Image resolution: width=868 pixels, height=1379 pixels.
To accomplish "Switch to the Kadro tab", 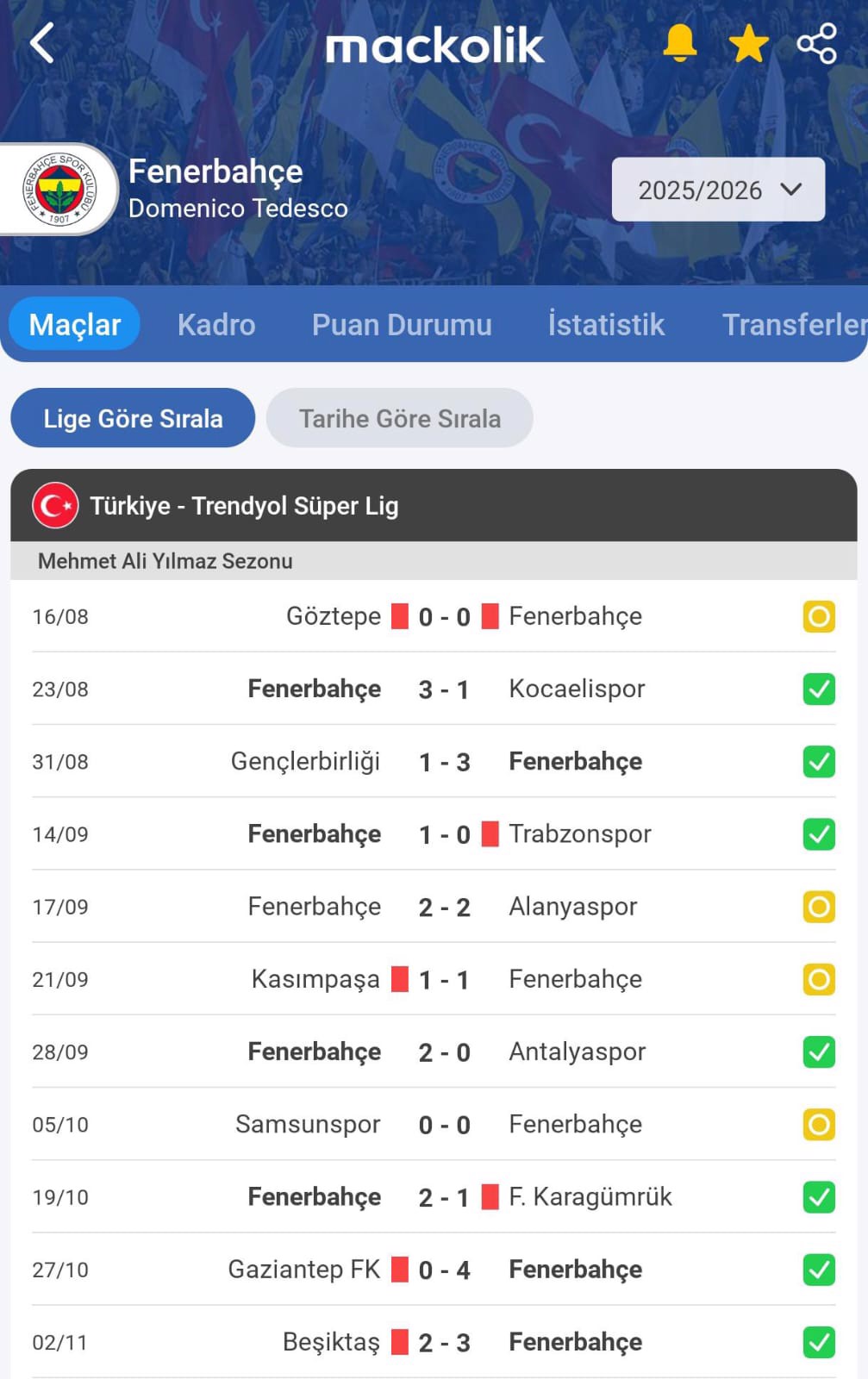I will coord(216,325).
